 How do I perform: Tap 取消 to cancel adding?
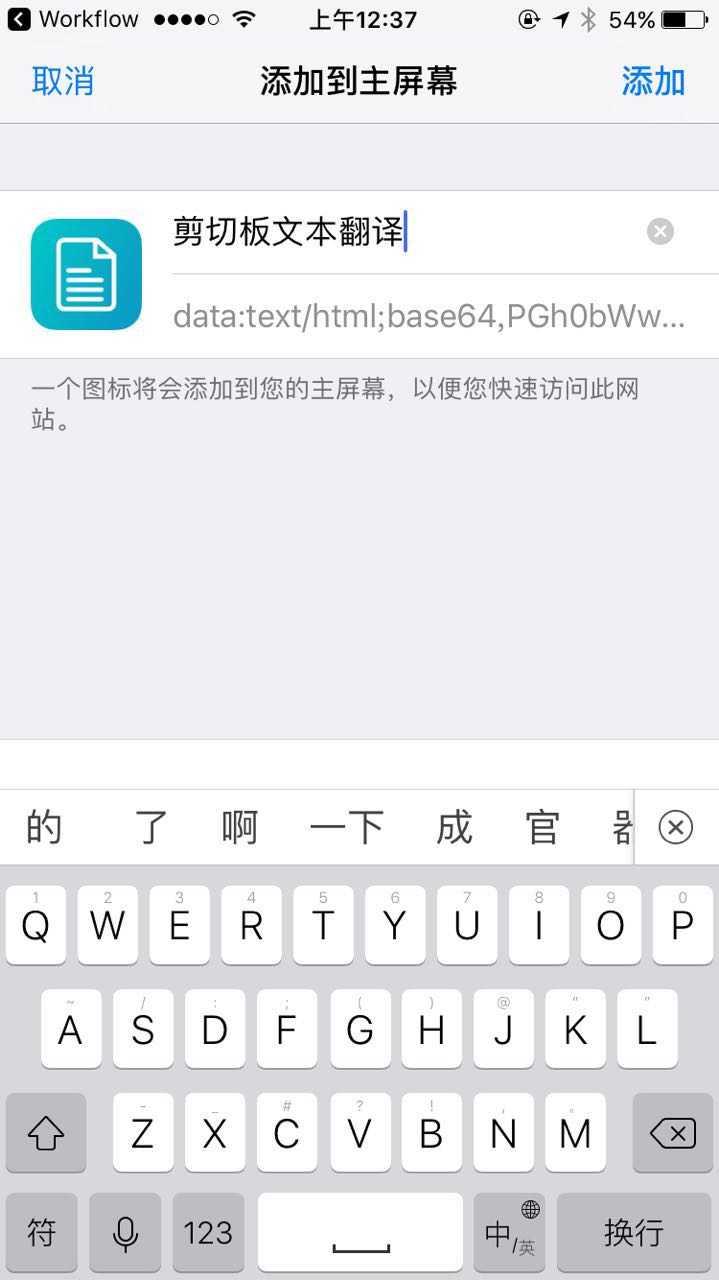coord(62,81)
